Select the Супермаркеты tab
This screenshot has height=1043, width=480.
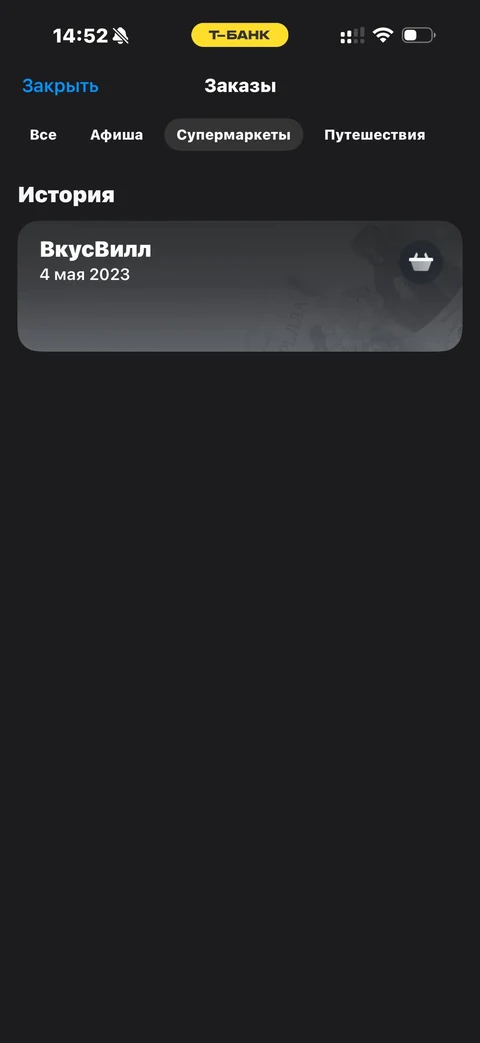tap(233, 135)
